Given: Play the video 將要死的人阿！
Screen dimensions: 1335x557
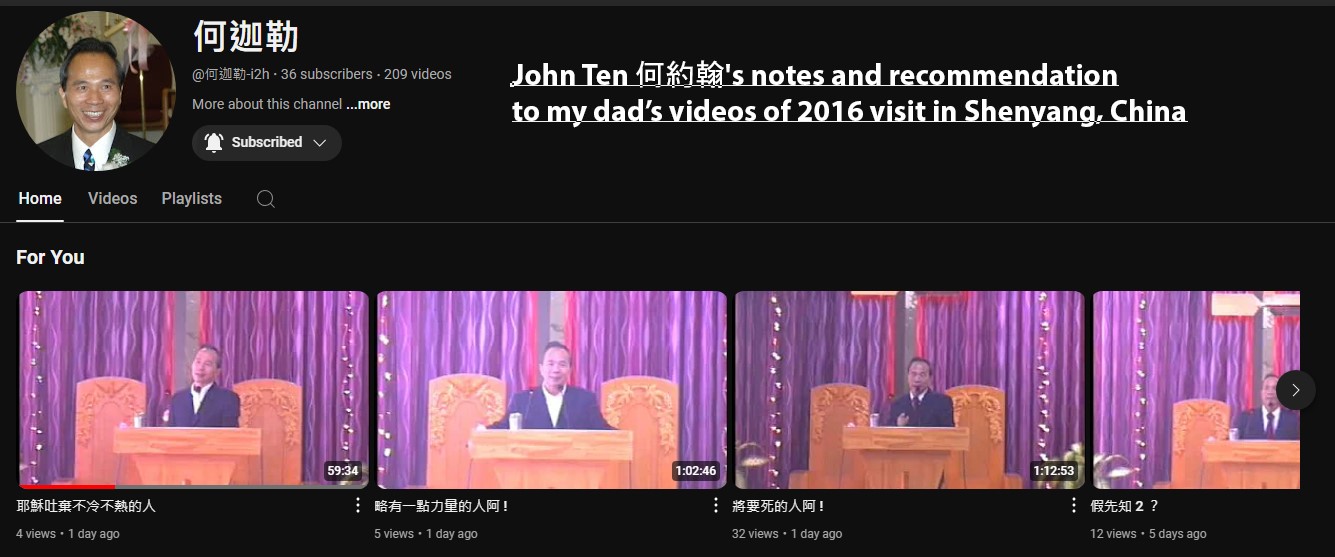Looking at the screenshot, I should pos(909,389).
